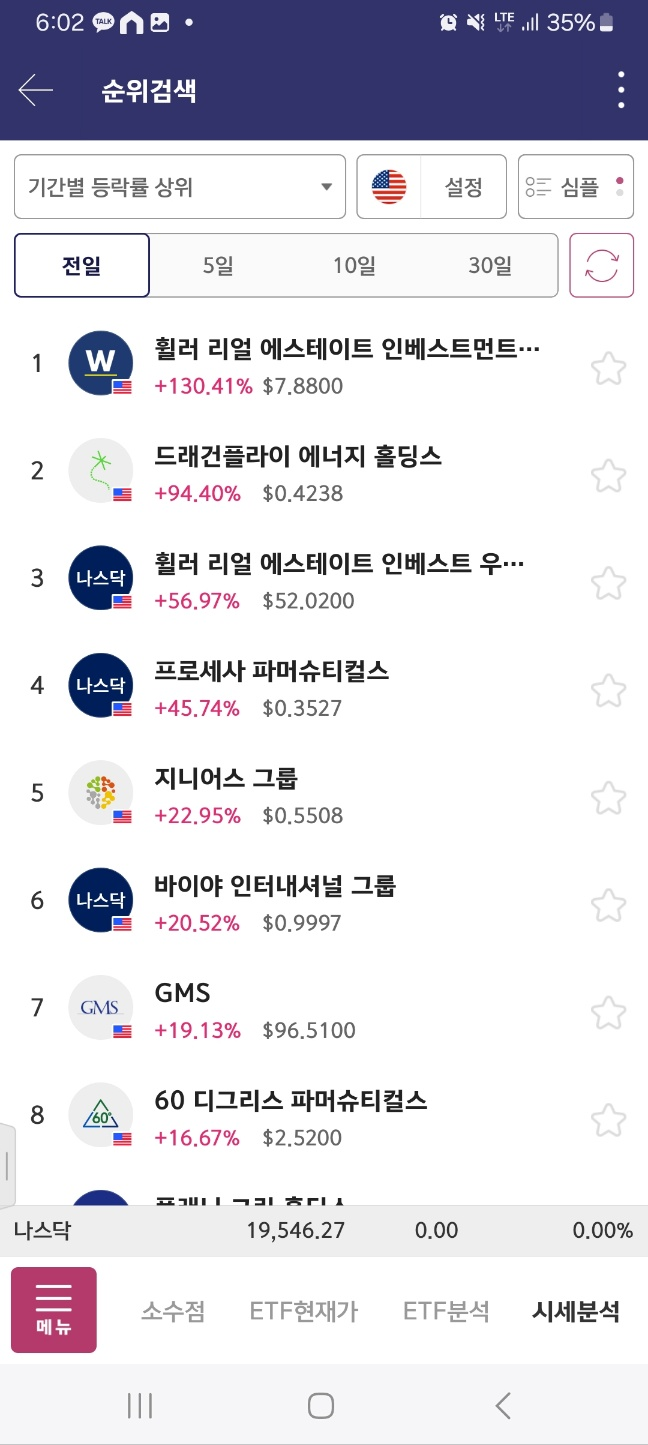
Task: Open the 설정 country settings button
Action: click(432, 187)
